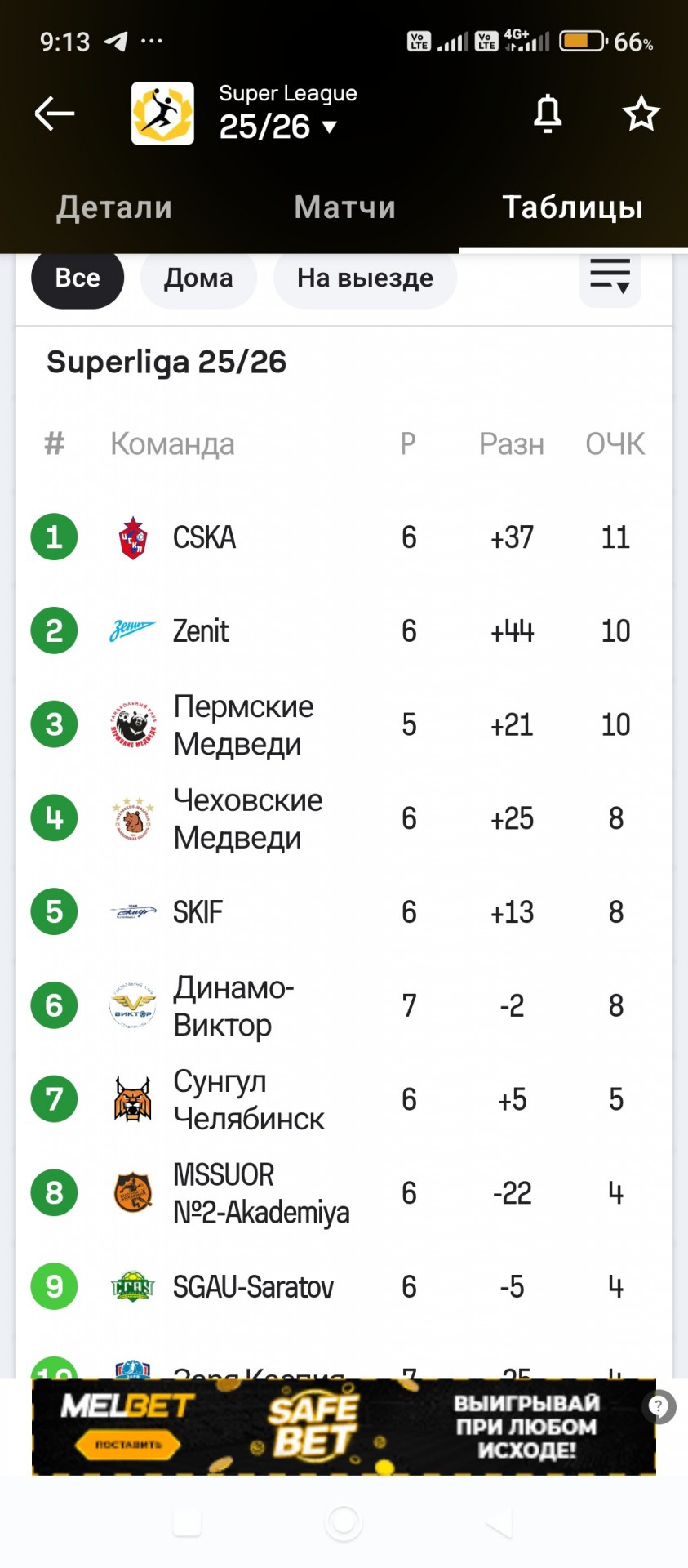Select the Таблицы tab
This screenshot has width=688, height=1568.
coord(573,207)
